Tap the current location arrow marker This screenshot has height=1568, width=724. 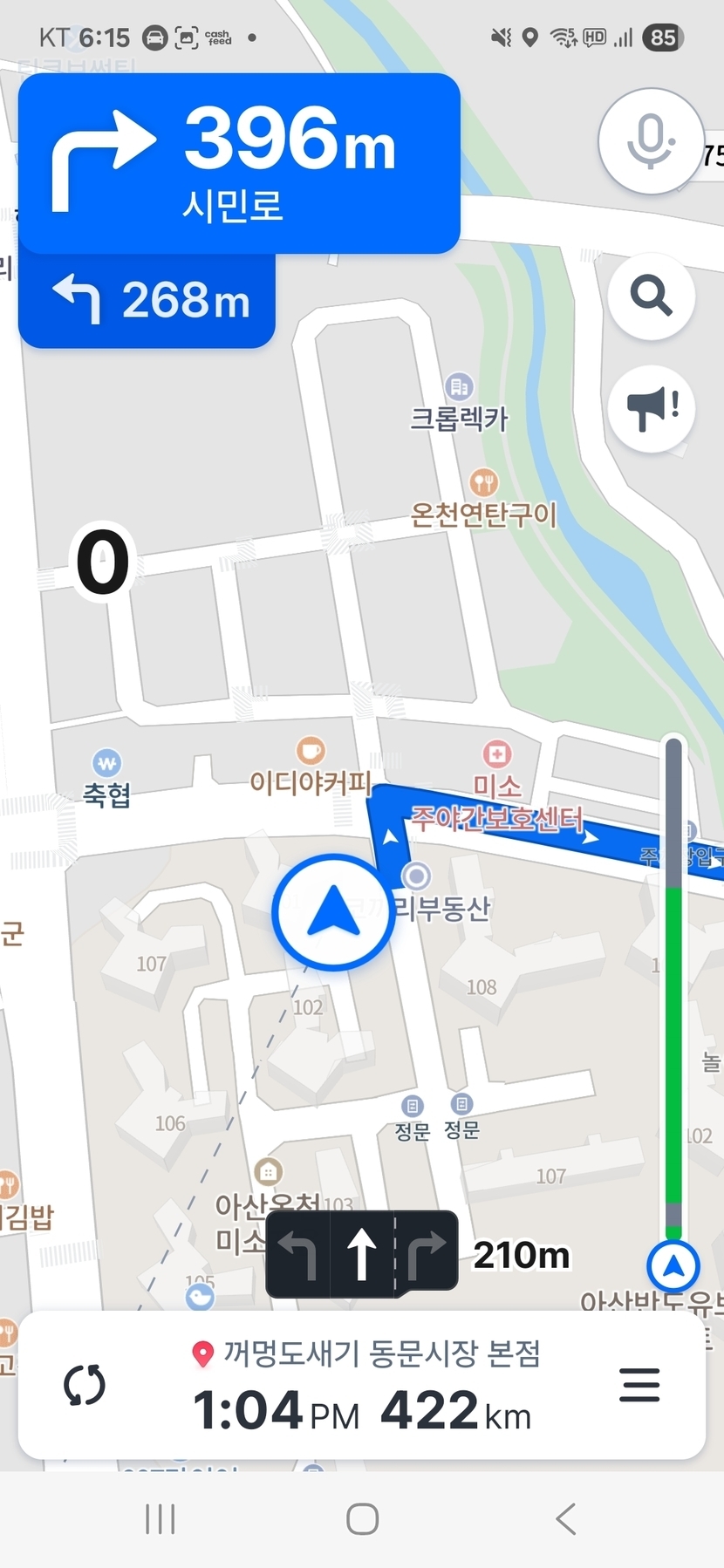tap(332, 911)
